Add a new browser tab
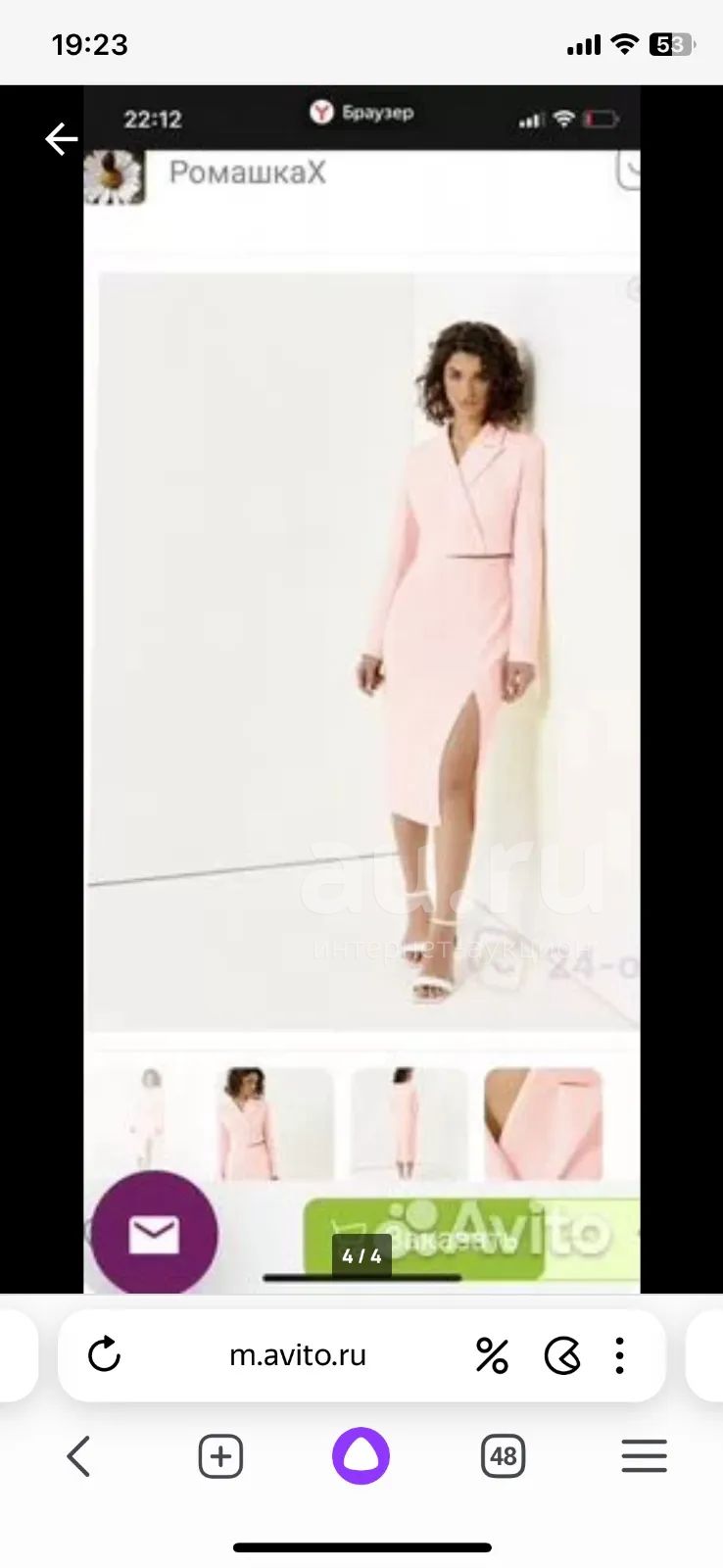Screen dimensions: 723x1568 tap(220, 1456)
